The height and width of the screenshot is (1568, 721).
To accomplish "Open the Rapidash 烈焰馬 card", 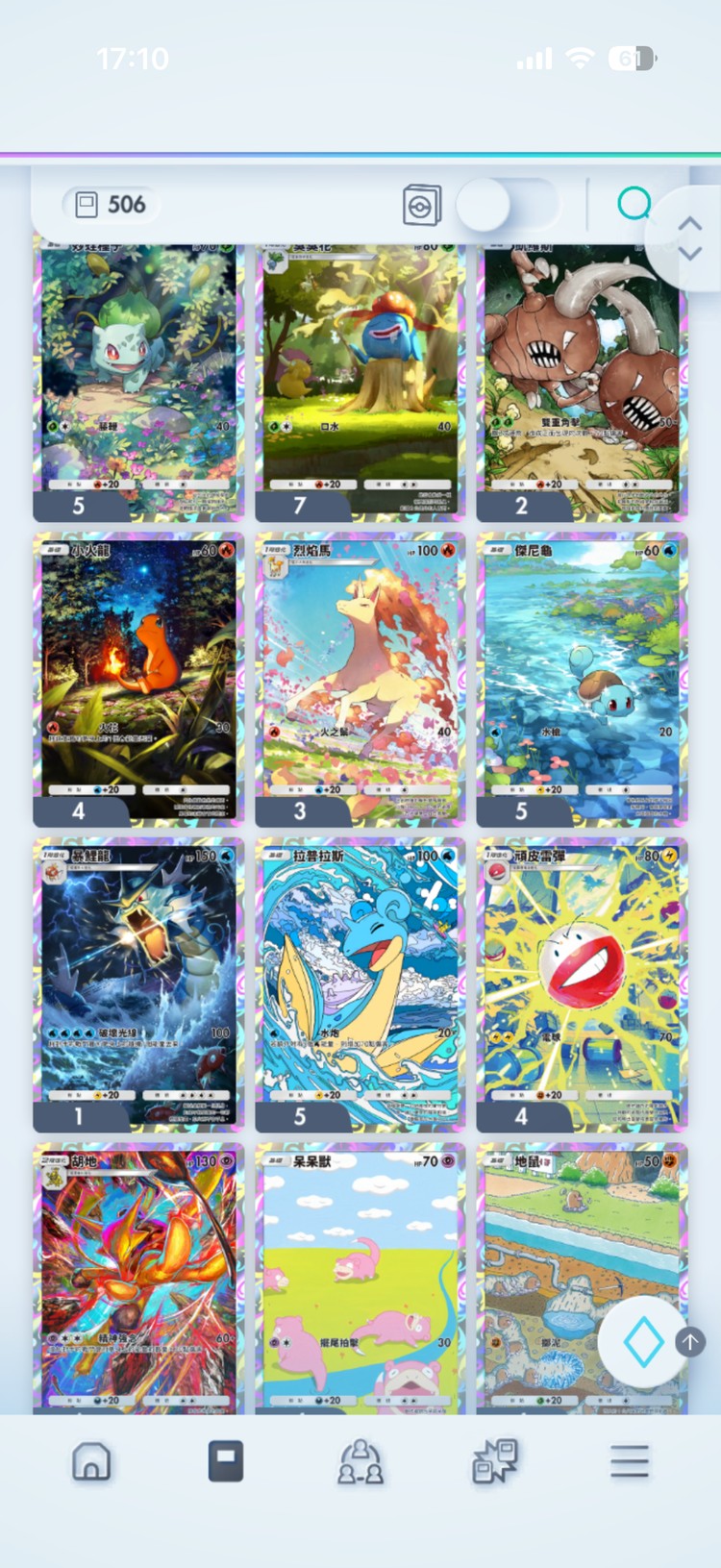I will tap(360, 679).
